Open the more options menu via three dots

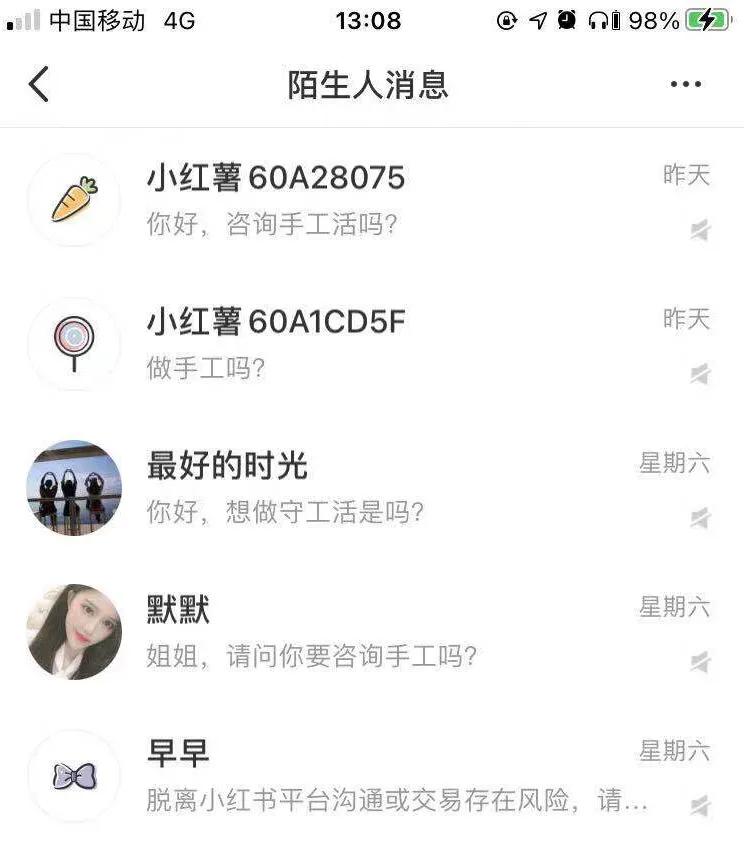coord(684,84)
